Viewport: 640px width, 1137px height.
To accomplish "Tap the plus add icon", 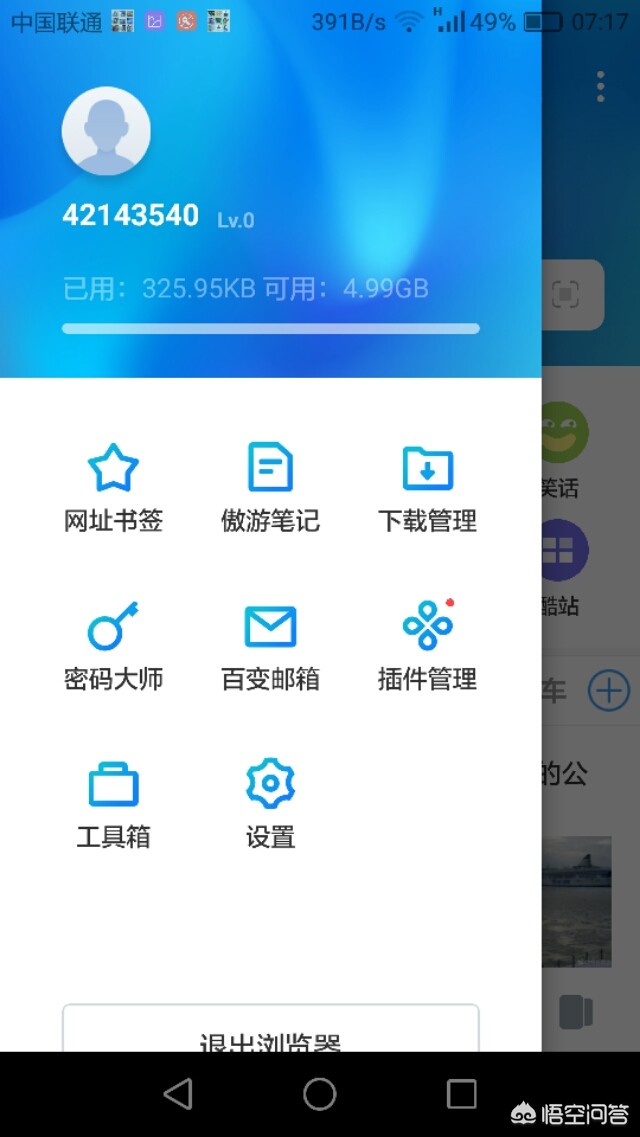I will click(x=608, y=690).
